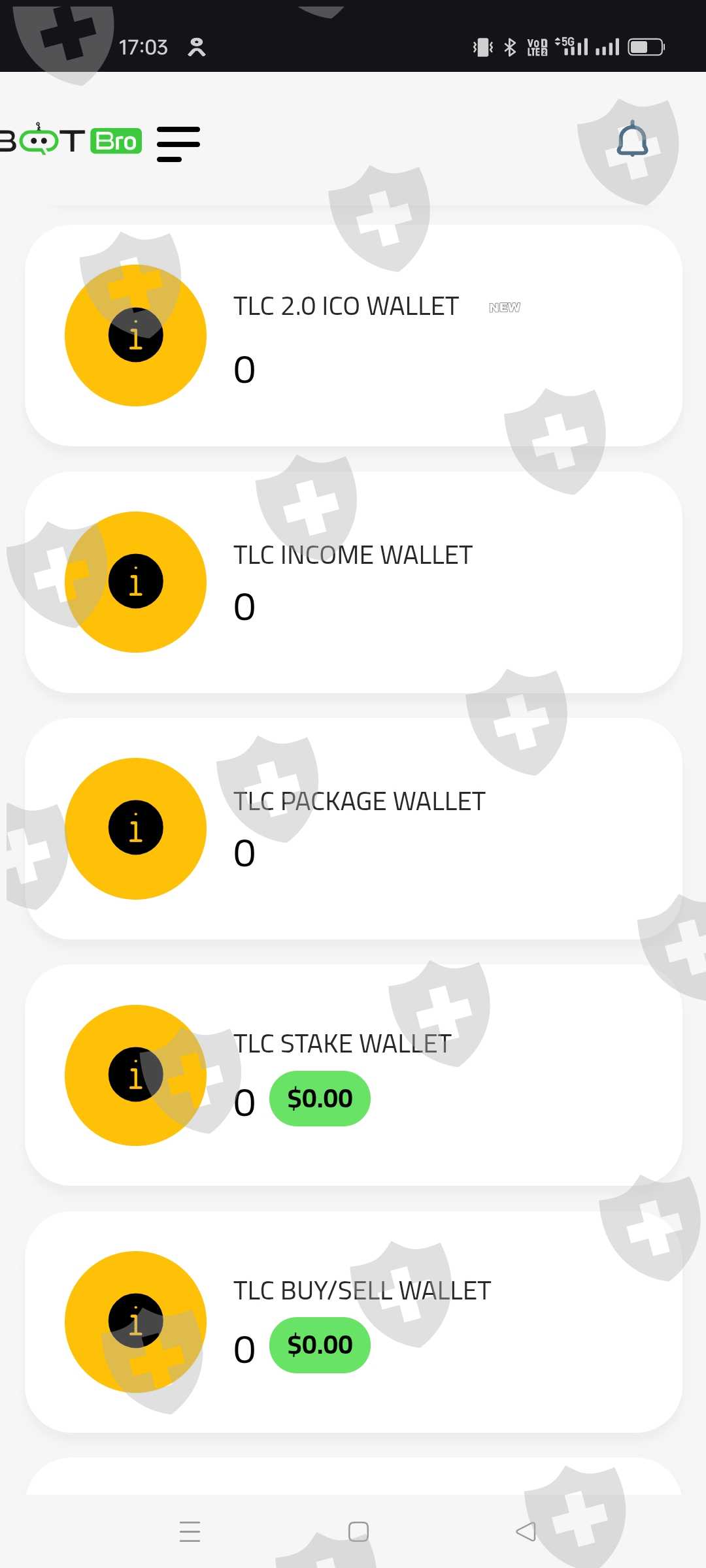Open the TLC 2.0 ICO Wallet card
The image size is (706, 1568).
pyautogui.click(x=354, y=335)
